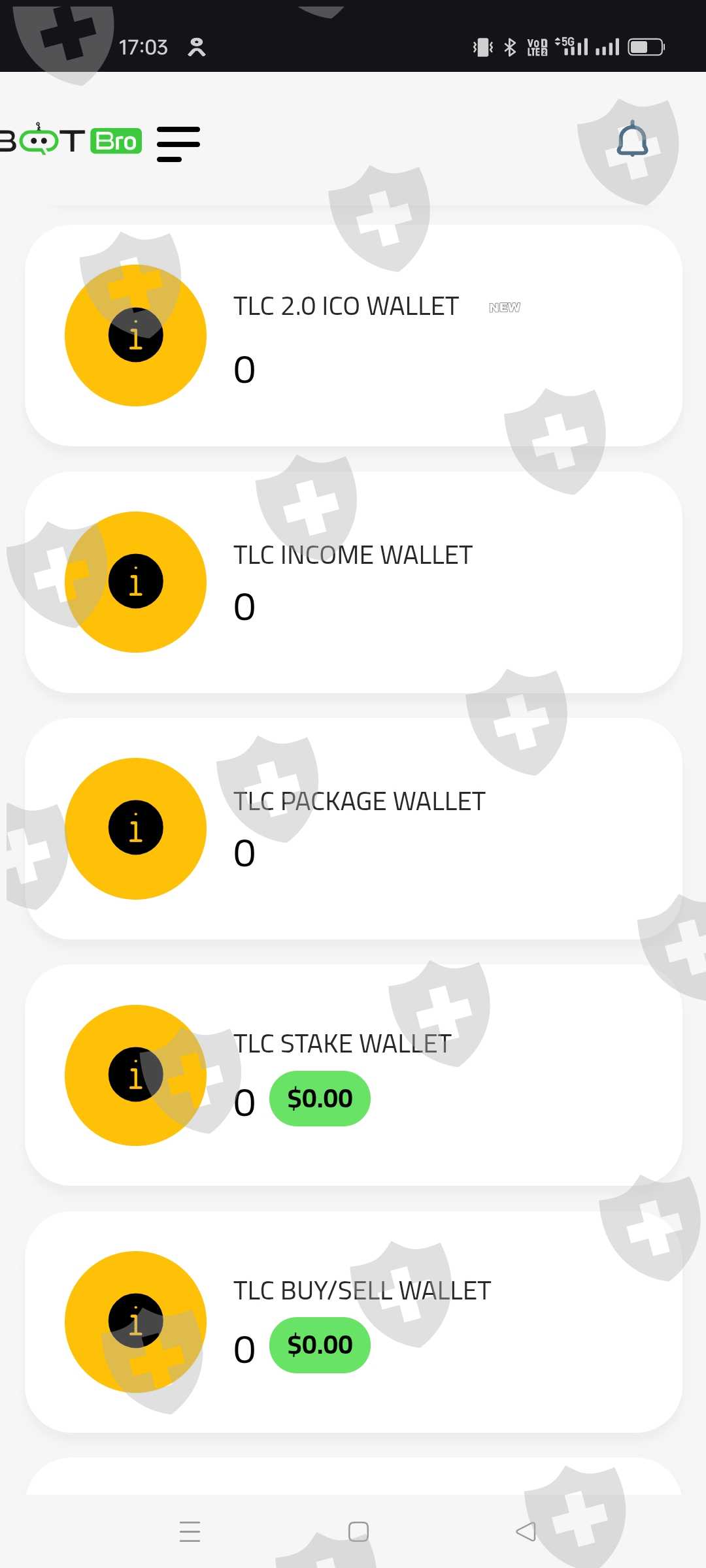Open the TLC 2.0 ICO Wallet card
The image size is (706, 1568).
pyautogui.click(x=354, y=335)
